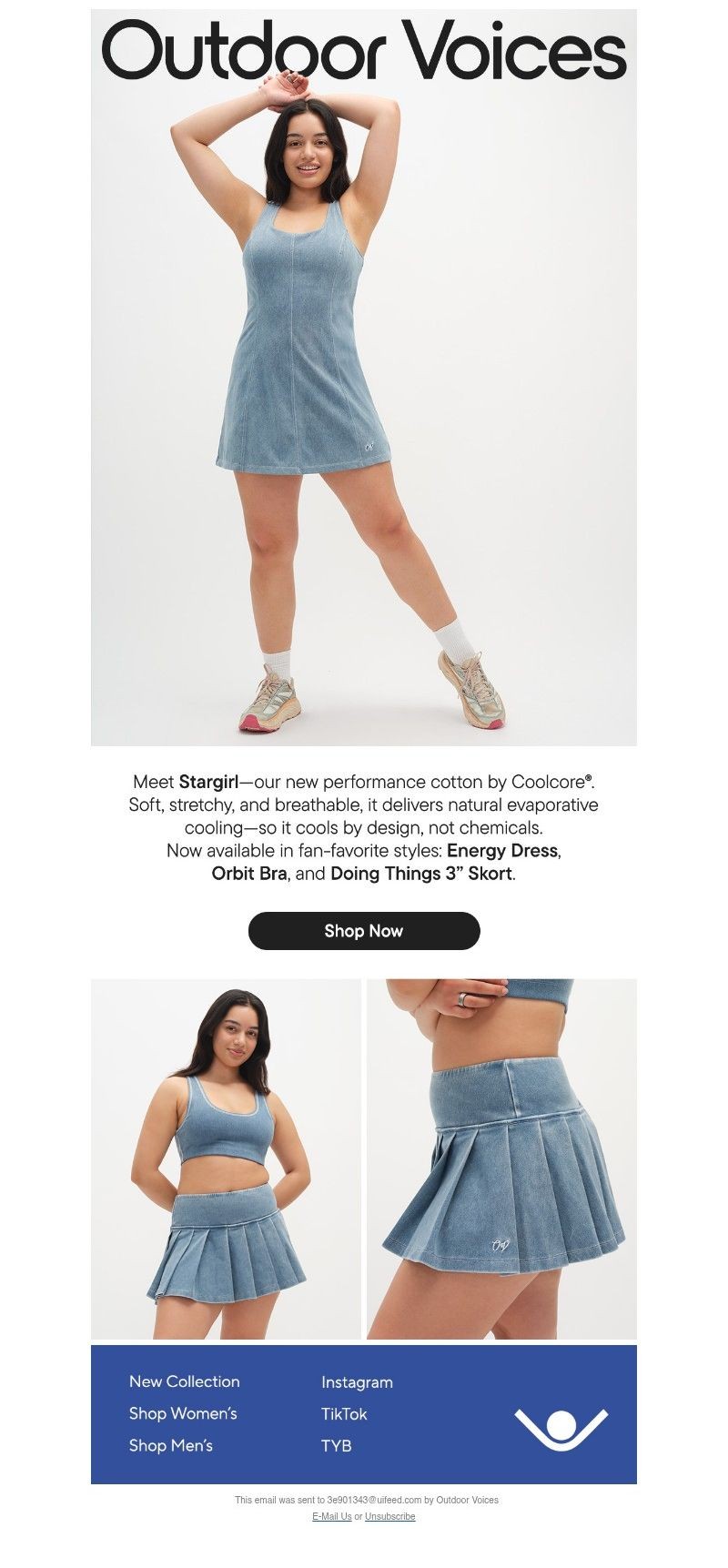The image size is (728, 1568).
Task: Open the Instagram link
Action: coord(357,1382)
